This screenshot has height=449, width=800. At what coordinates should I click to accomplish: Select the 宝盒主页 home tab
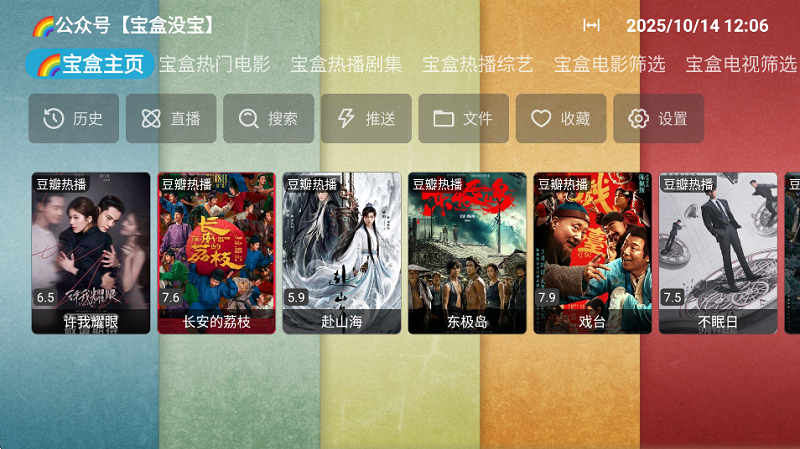tap(90, 65)
